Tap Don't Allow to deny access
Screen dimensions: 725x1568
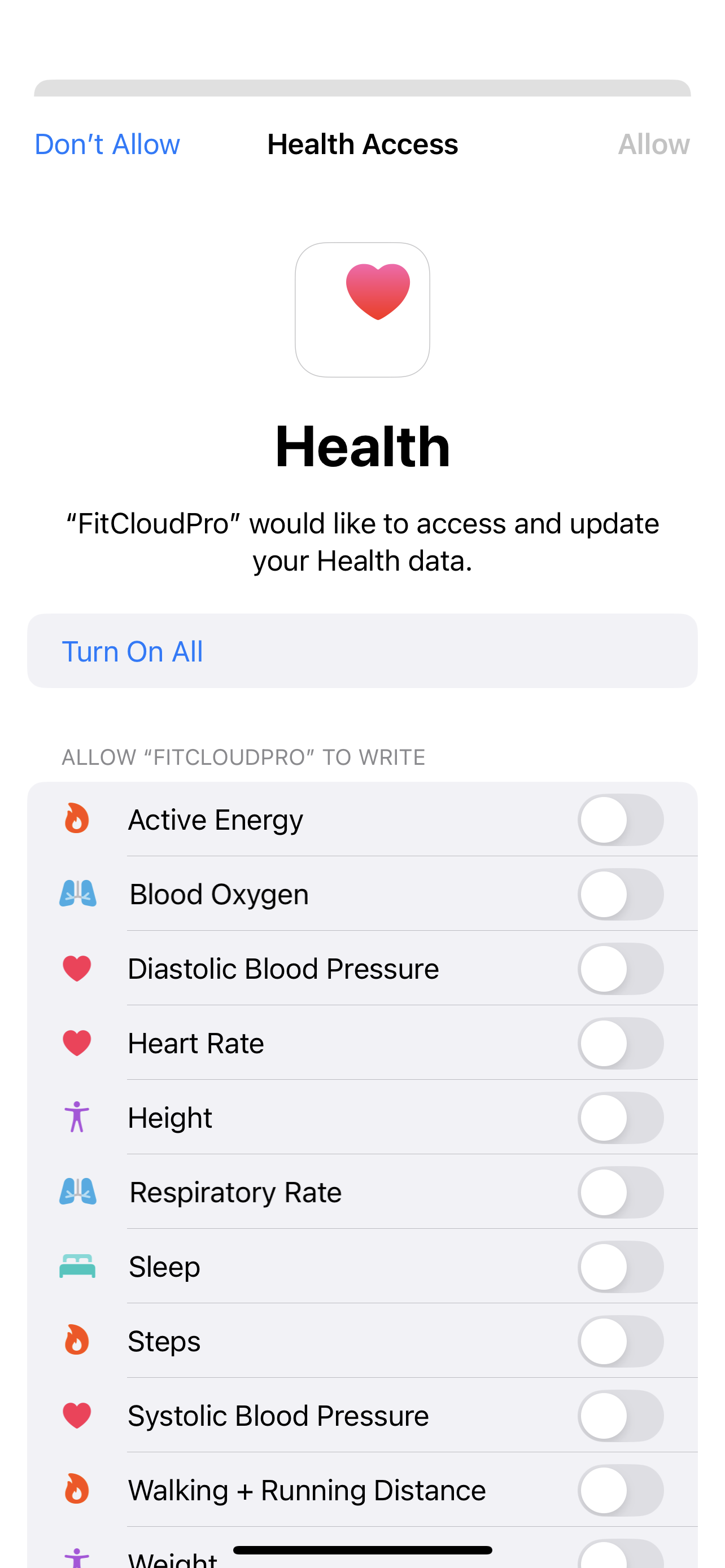pos(107,144)
